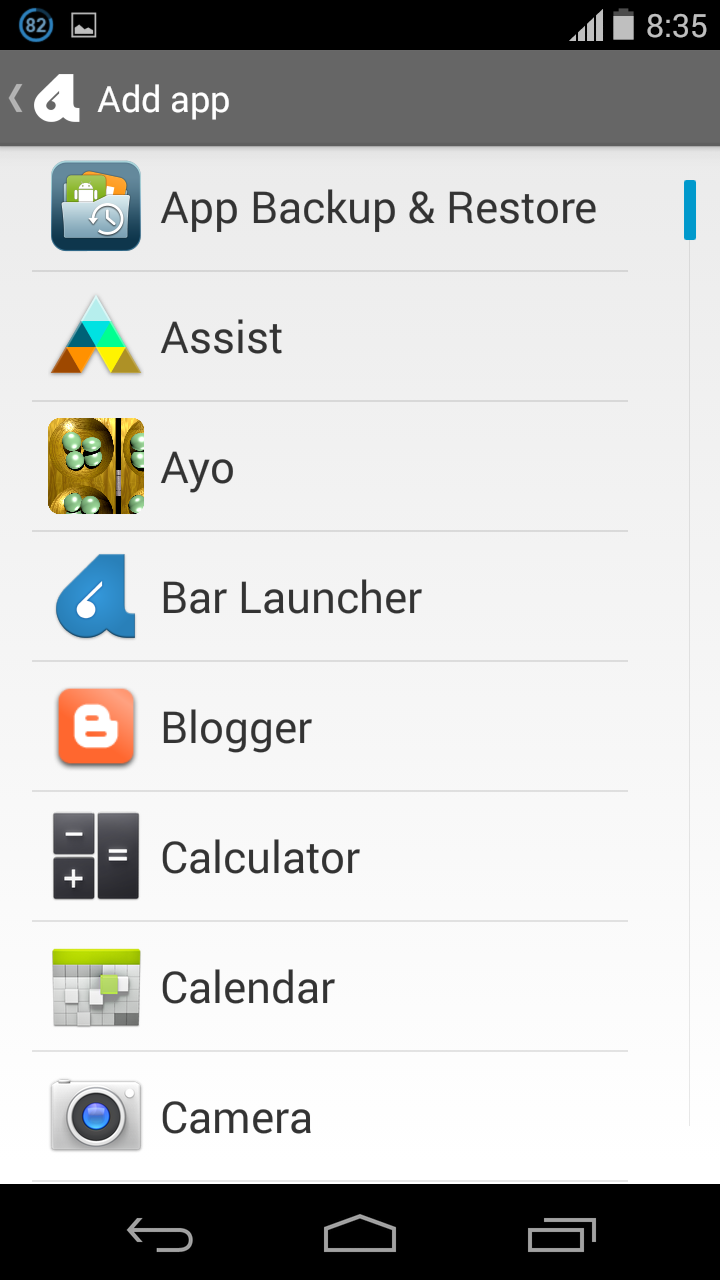Select the Blogger app

tap(330, 728)
